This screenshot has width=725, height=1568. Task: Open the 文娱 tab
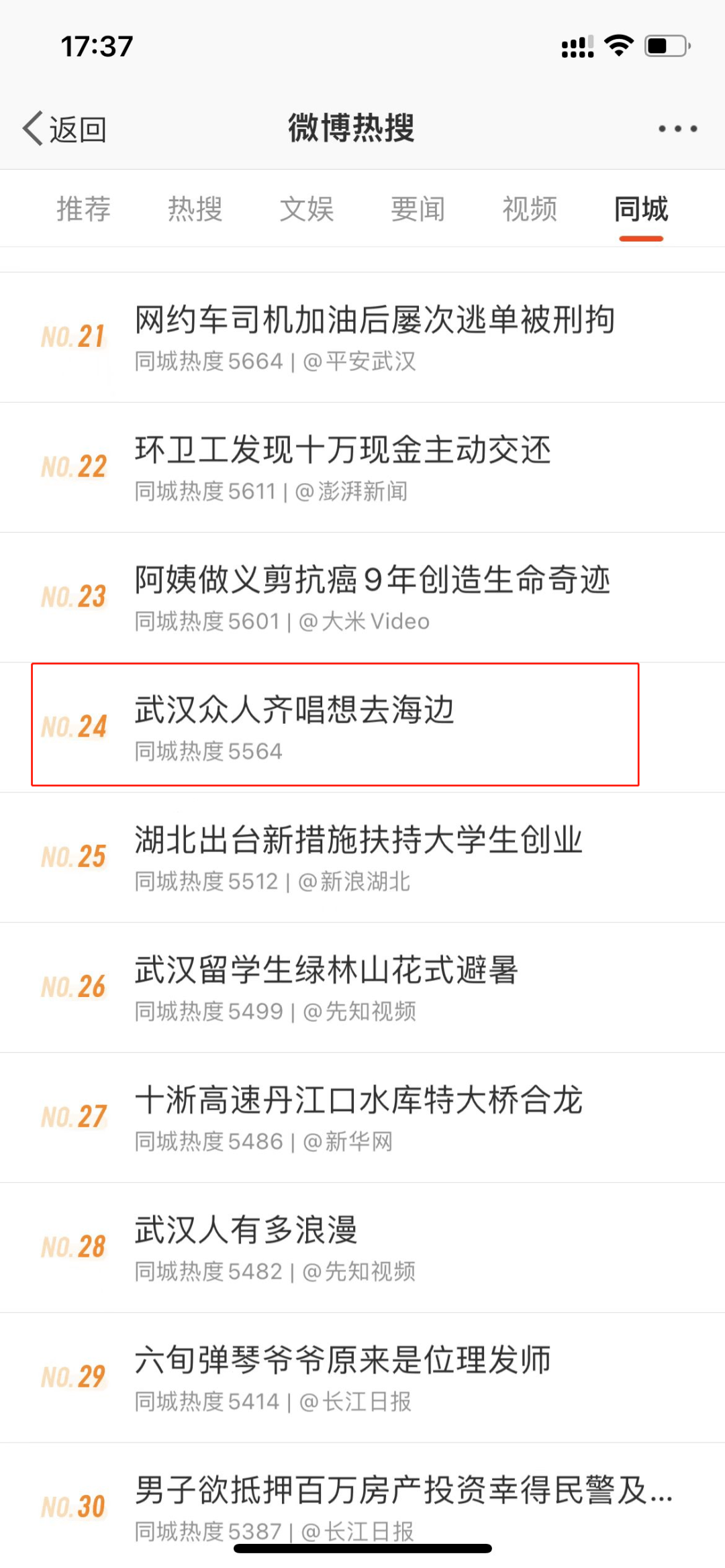click(x=306, y=209)
